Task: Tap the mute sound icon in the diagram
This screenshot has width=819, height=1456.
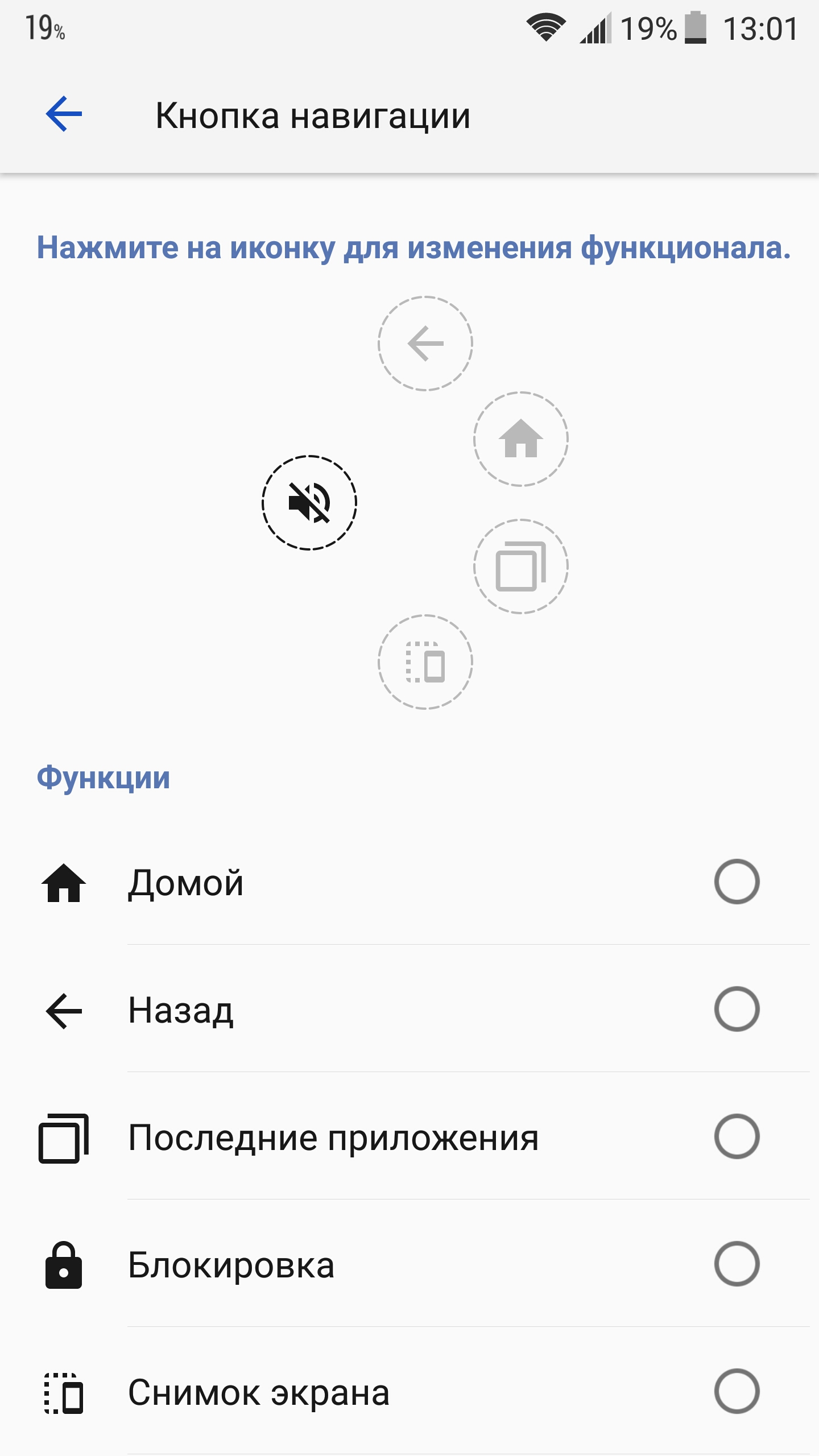Action: coord(309,503)
